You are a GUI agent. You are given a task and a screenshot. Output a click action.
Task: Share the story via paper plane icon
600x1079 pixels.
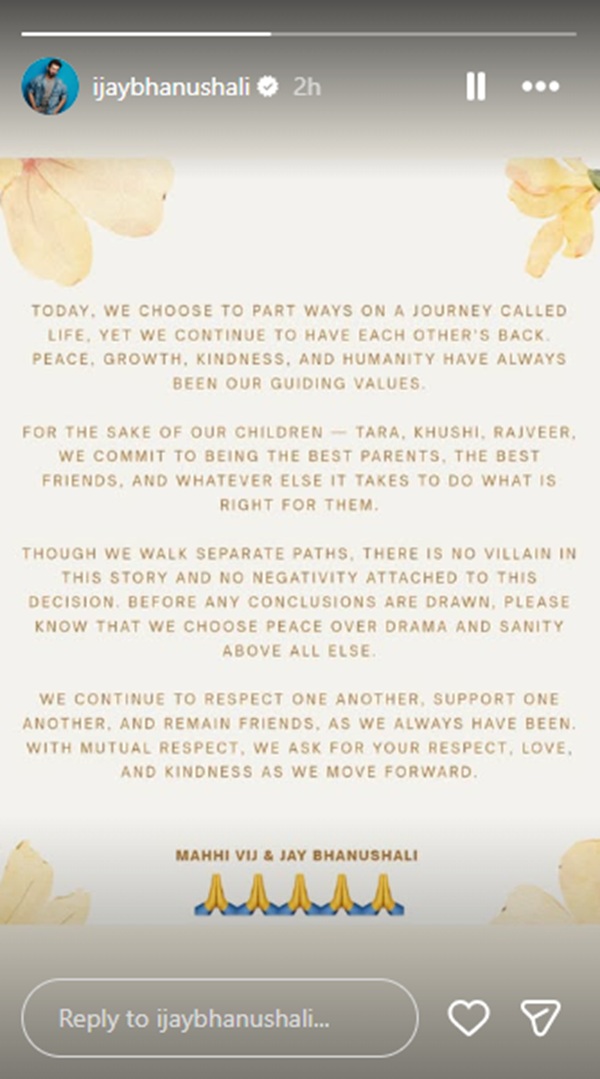pos(540,1018)
